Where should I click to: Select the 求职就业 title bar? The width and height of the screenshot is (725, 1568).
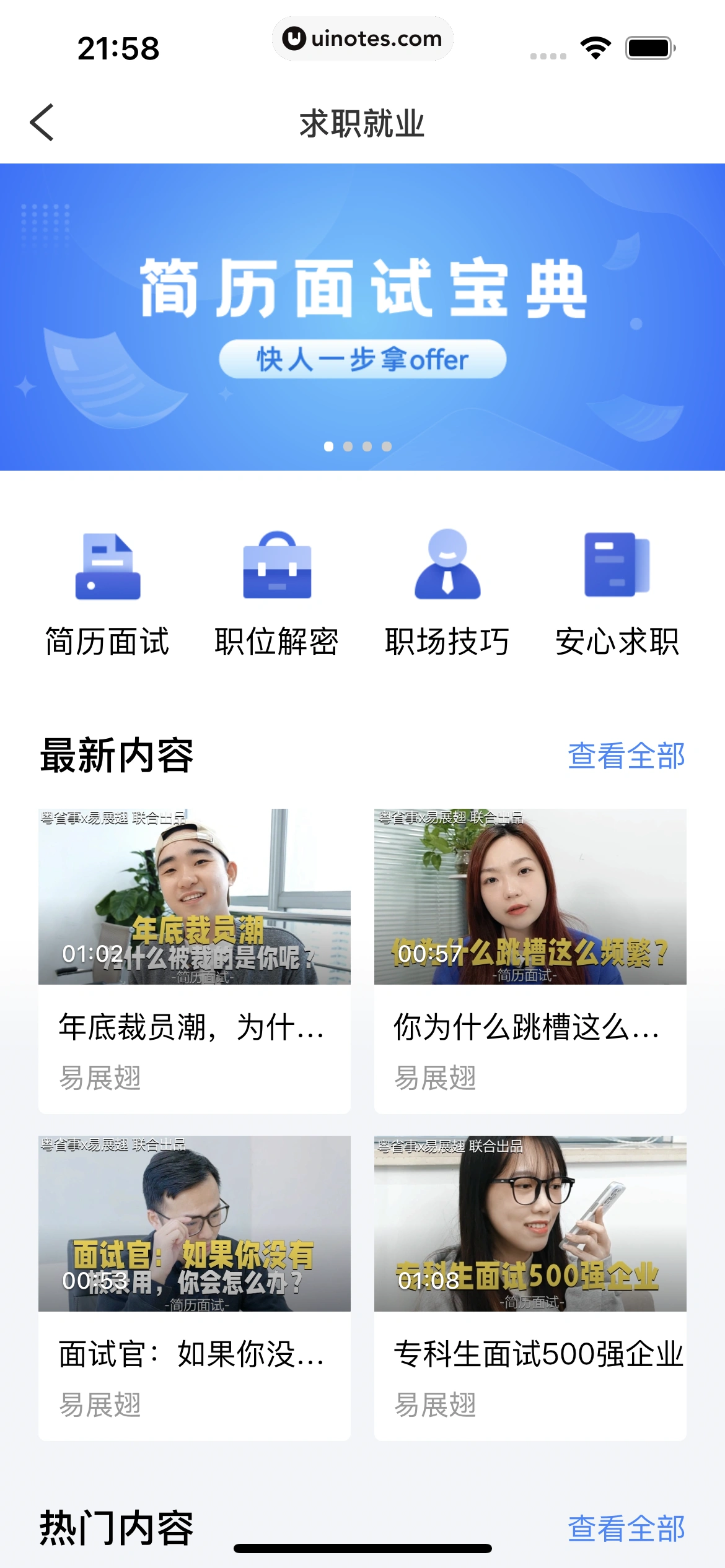click(x=362, y=122)
